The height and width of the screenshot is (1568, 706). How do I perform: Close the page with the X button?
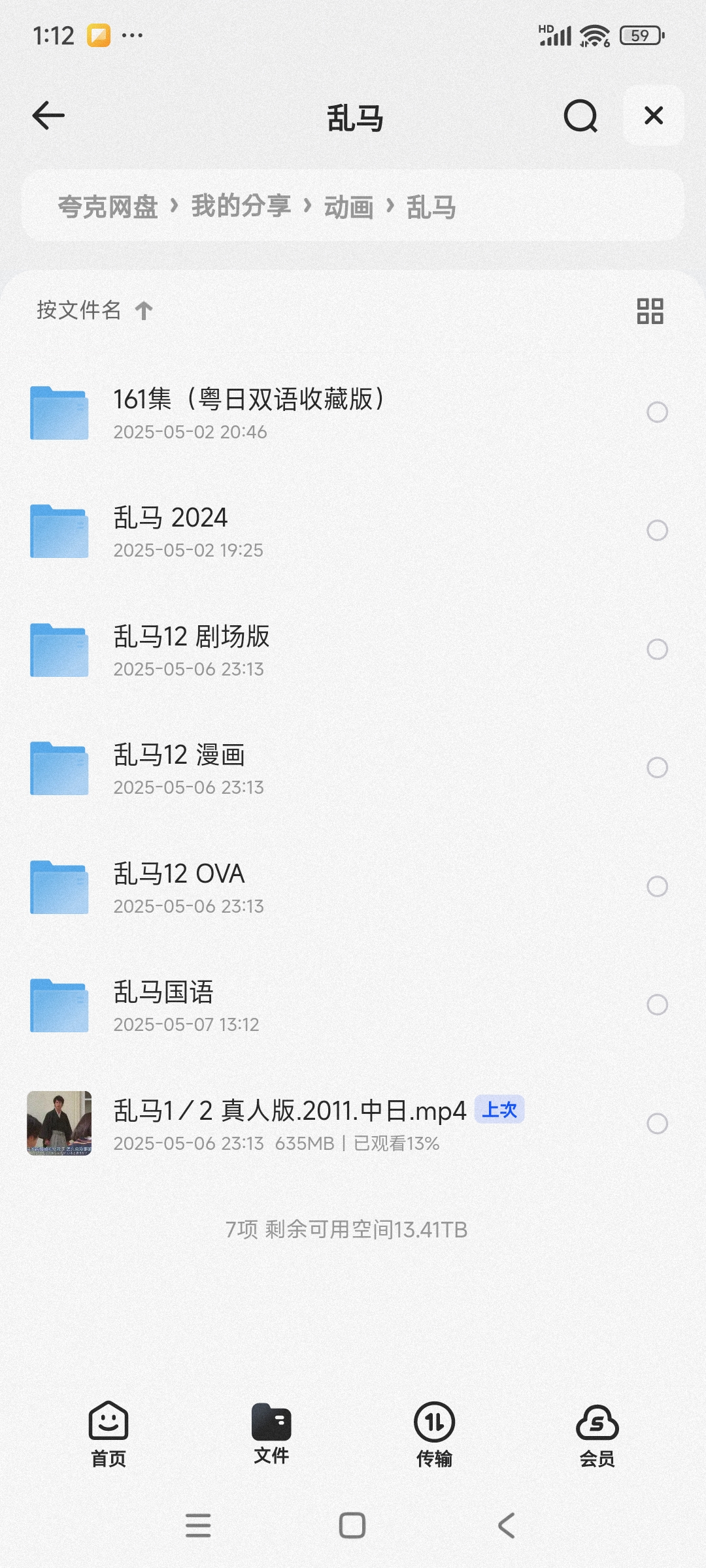point(654,116)
